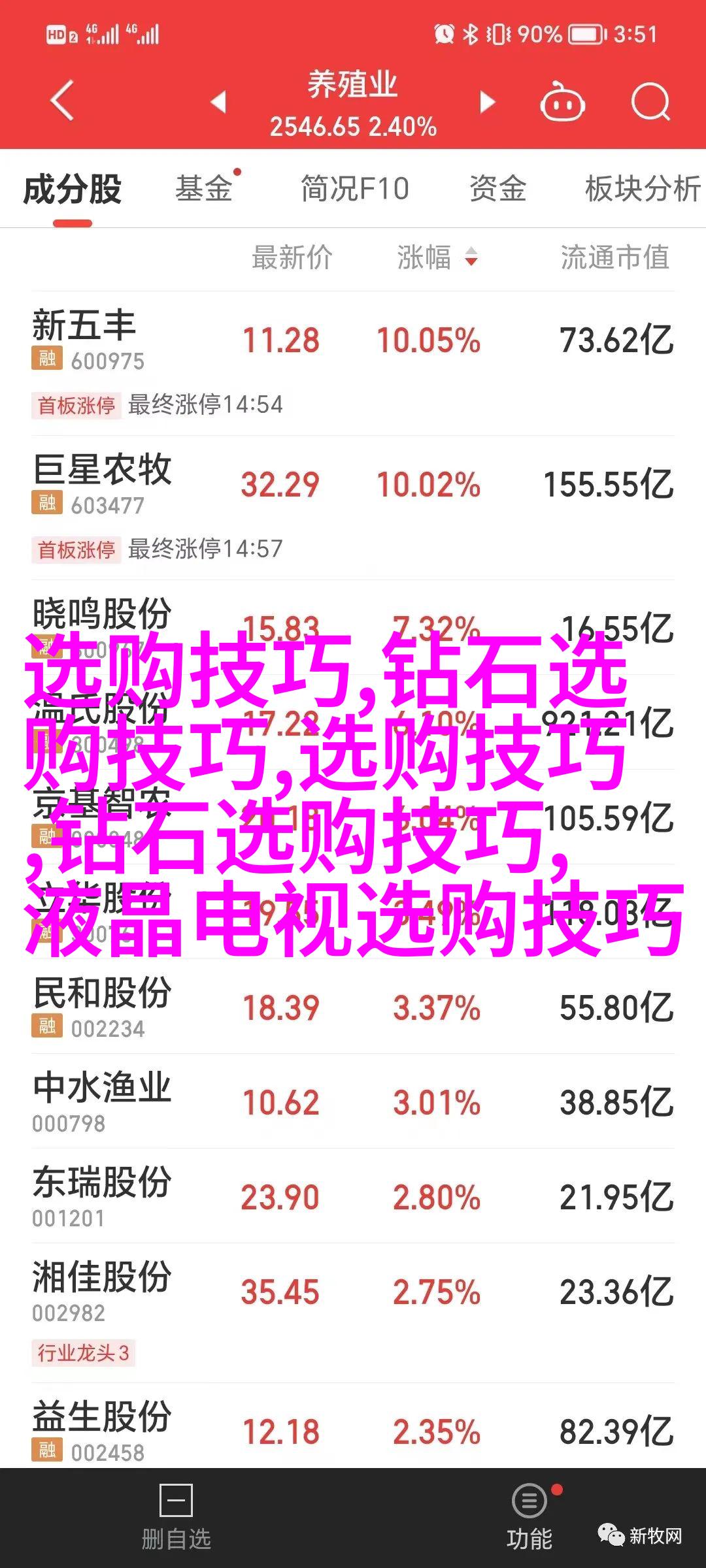706x1568 pixels.
Task: Switch to the 基金 tab
Action: [x=204, y=189]
